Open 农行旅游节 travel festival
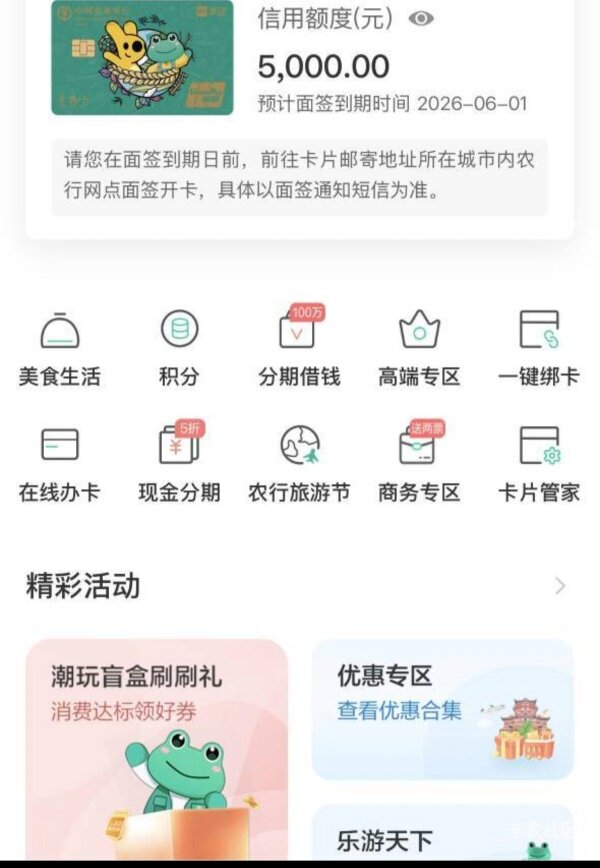 coord(299,462)
